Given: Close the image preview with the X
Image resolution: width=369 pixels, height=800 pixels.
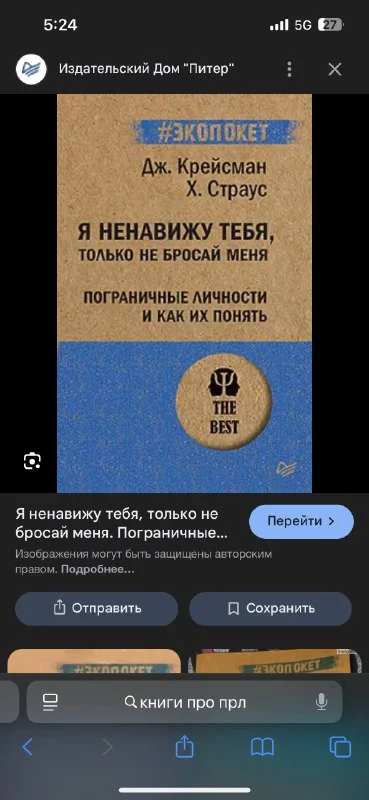Looking at the screenshot, I should coord(335,69).
